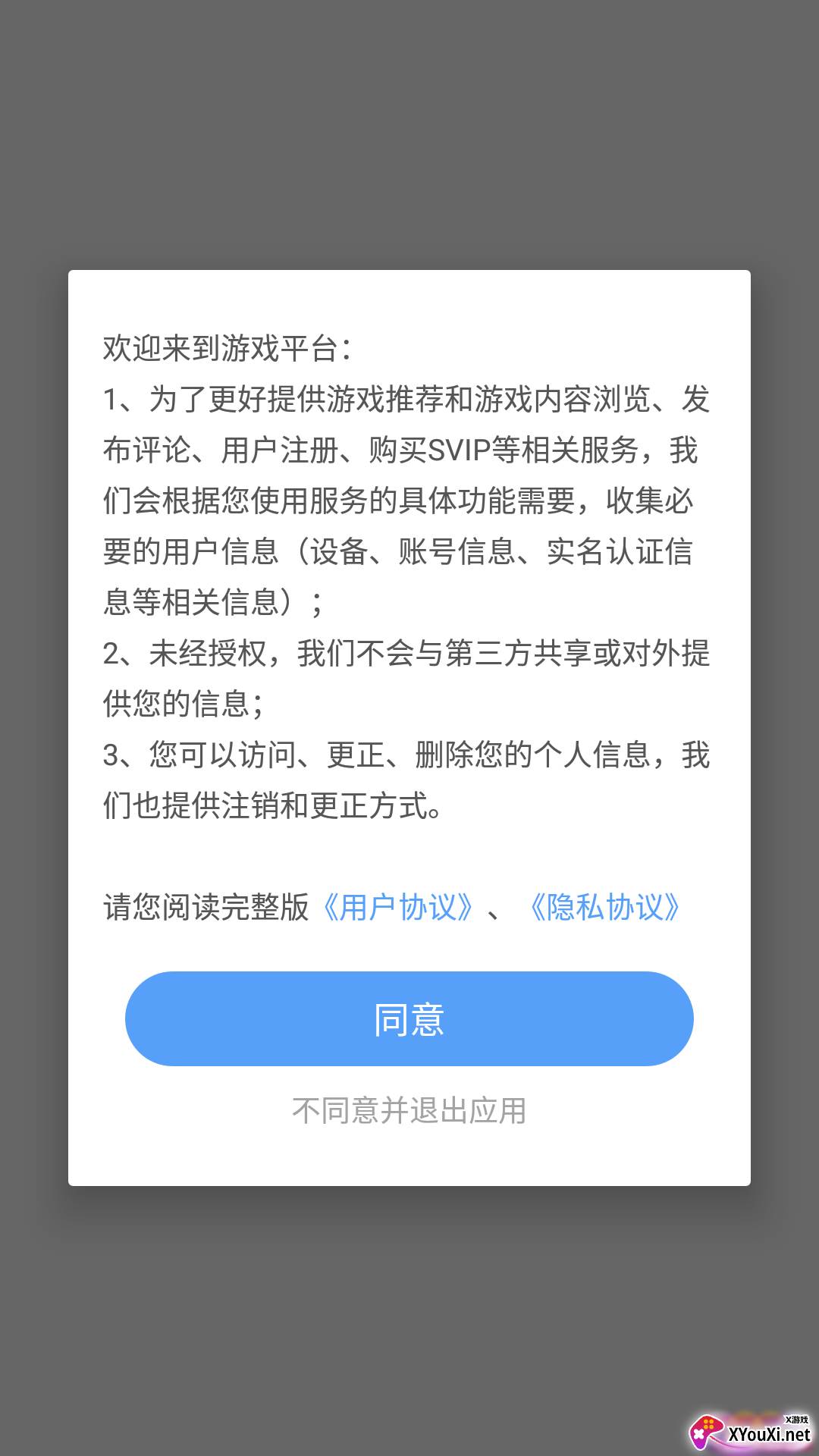
Task: Tap the 同意 button to accept
Action: 409,1018
